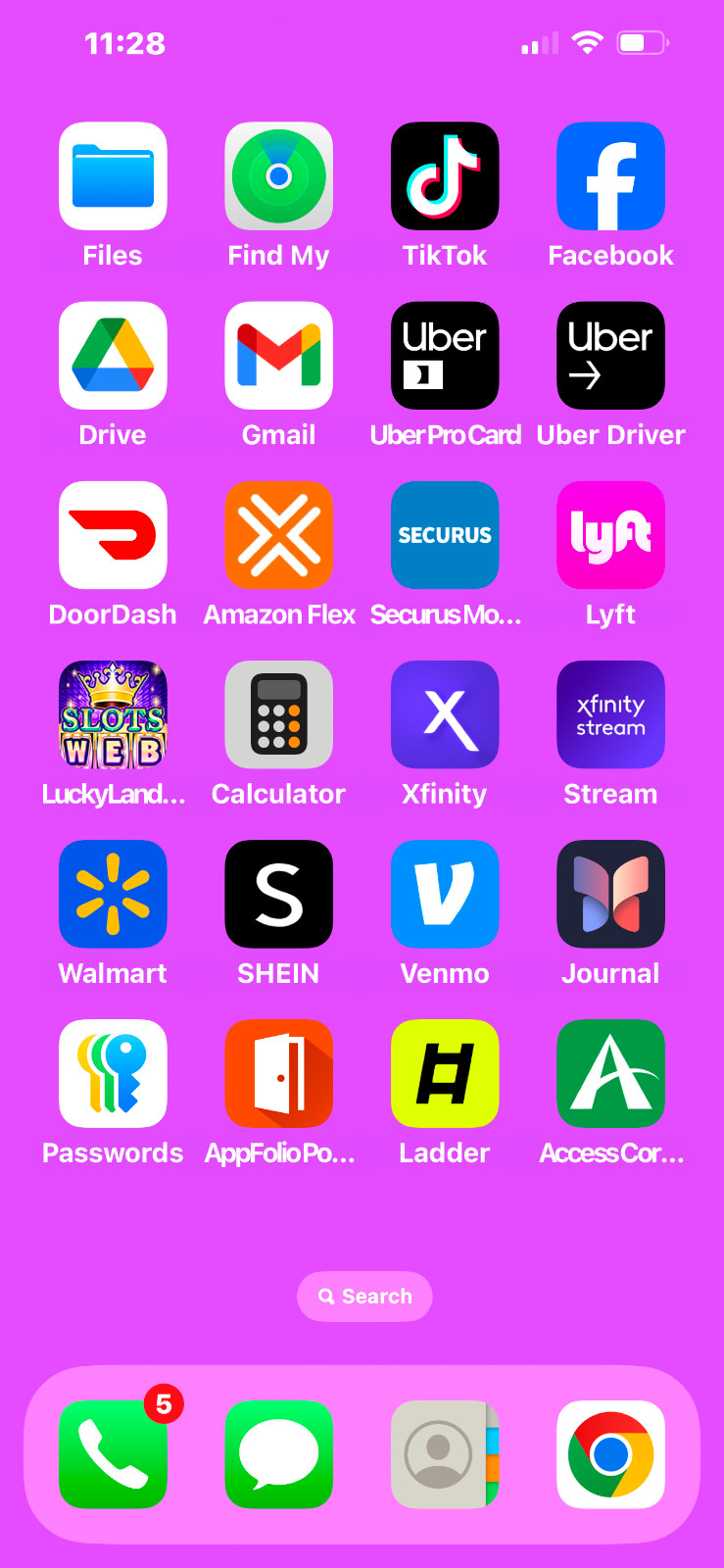724x1568 pixels.
Task: Open TikTok
Action: pos(445,176)
